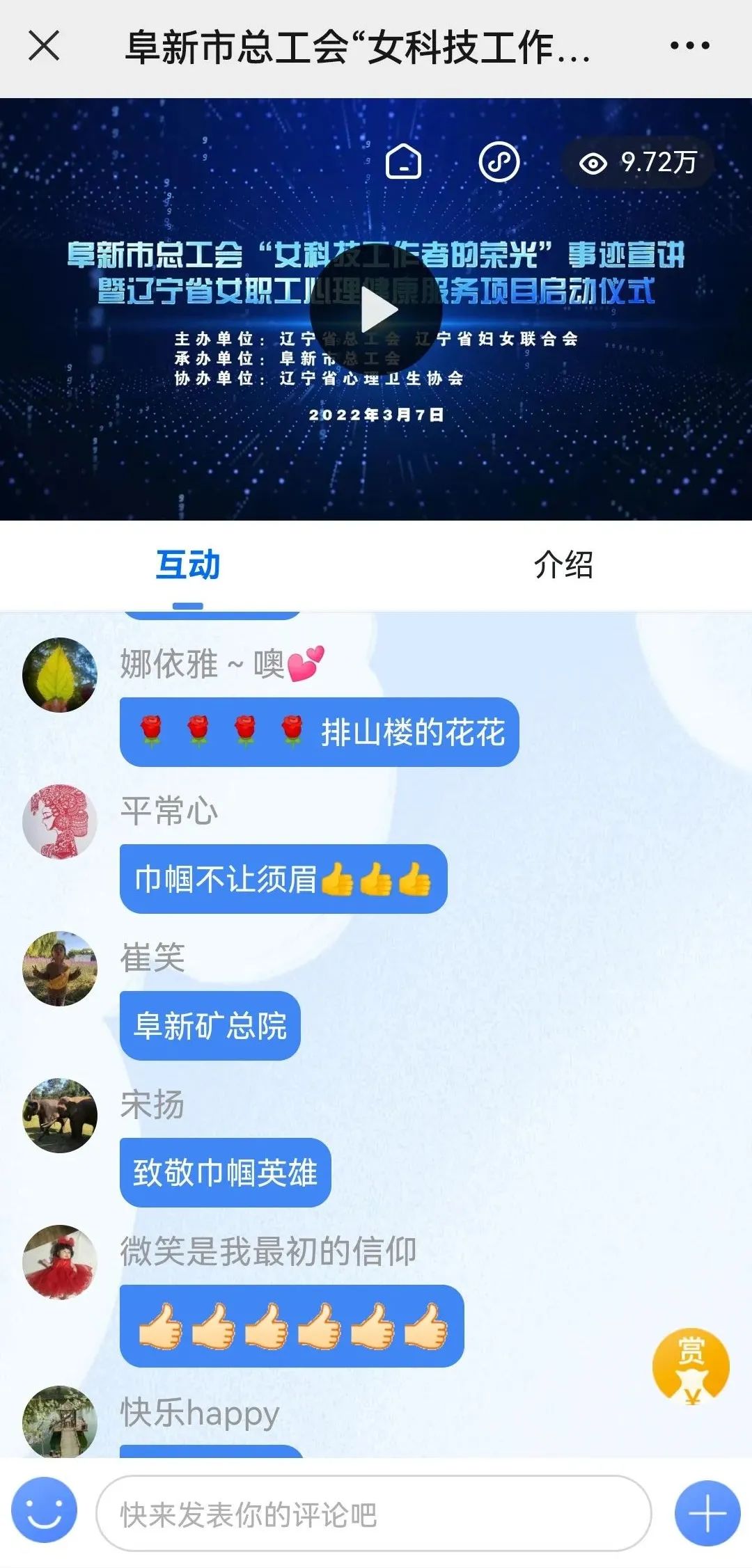The image size is (752, 1568).
Task: View 平常心's profile avatar
Action: (60, 823)
